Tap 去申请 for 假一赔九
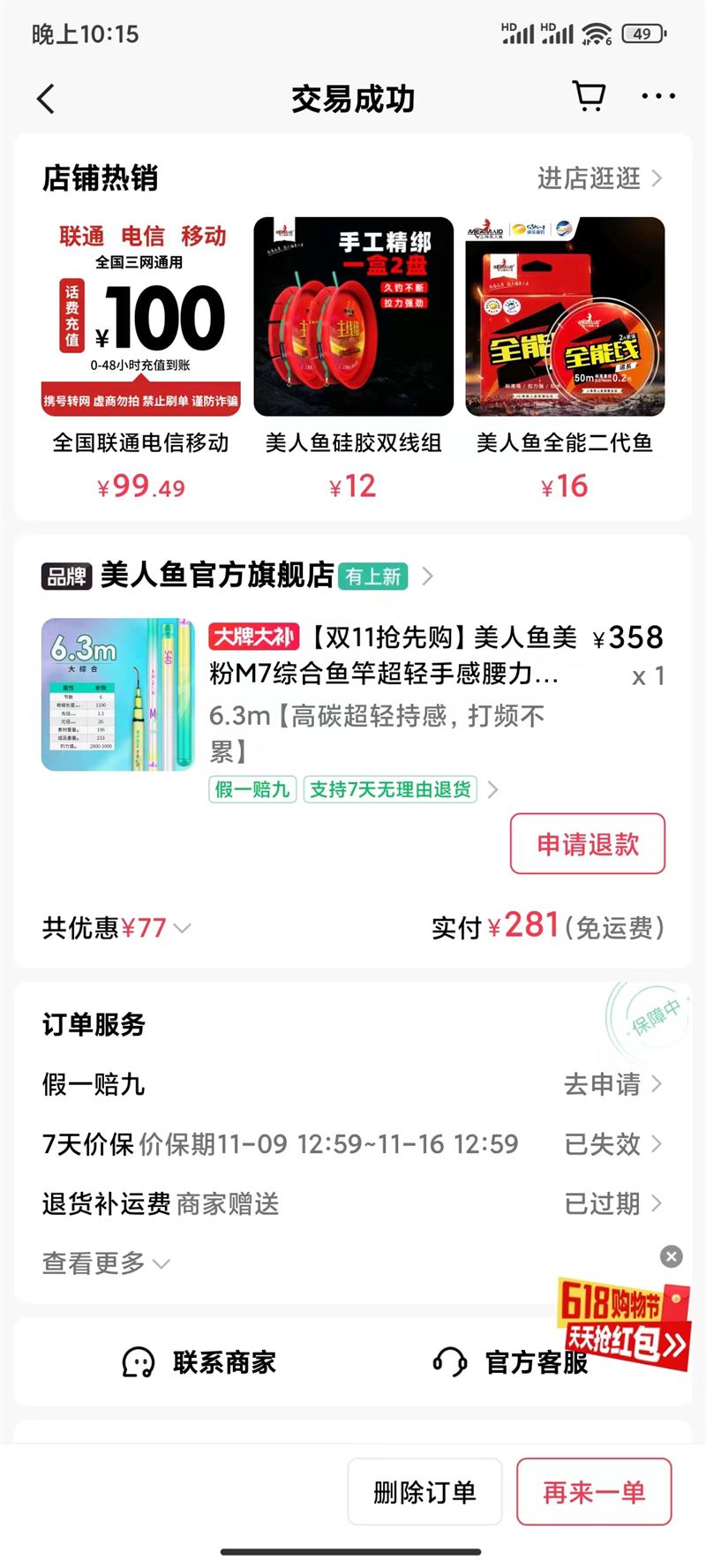 [612, 1084]
